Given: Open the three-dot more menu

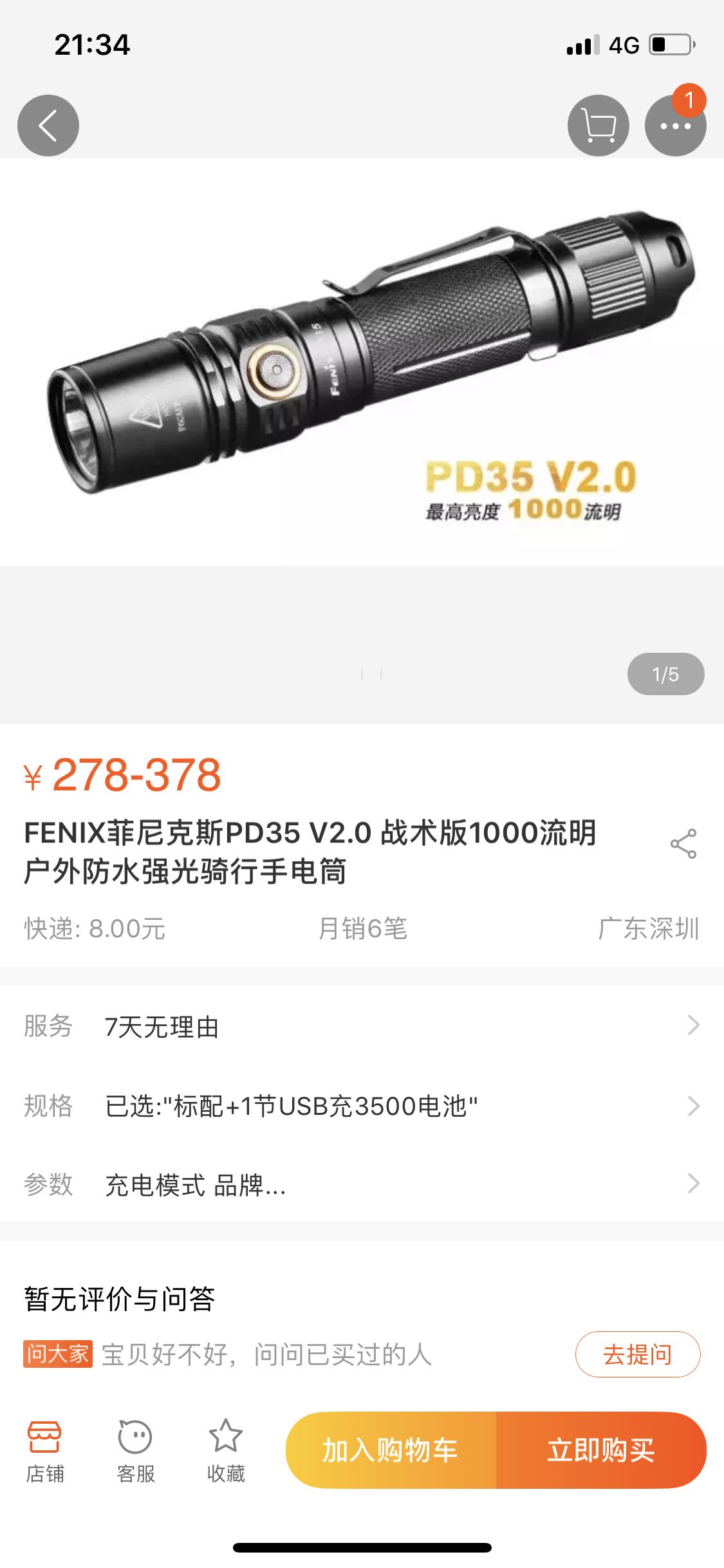Looking at the screenshot, I should click(676, 126).
